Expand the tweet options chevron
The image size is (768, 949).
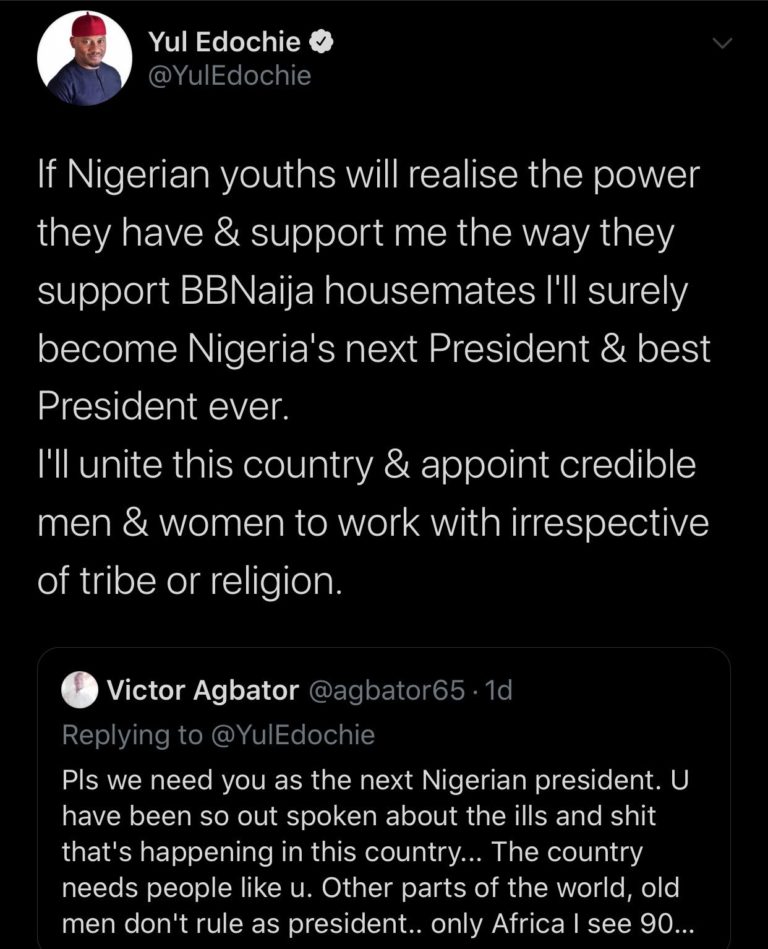[x=720, y=43]
